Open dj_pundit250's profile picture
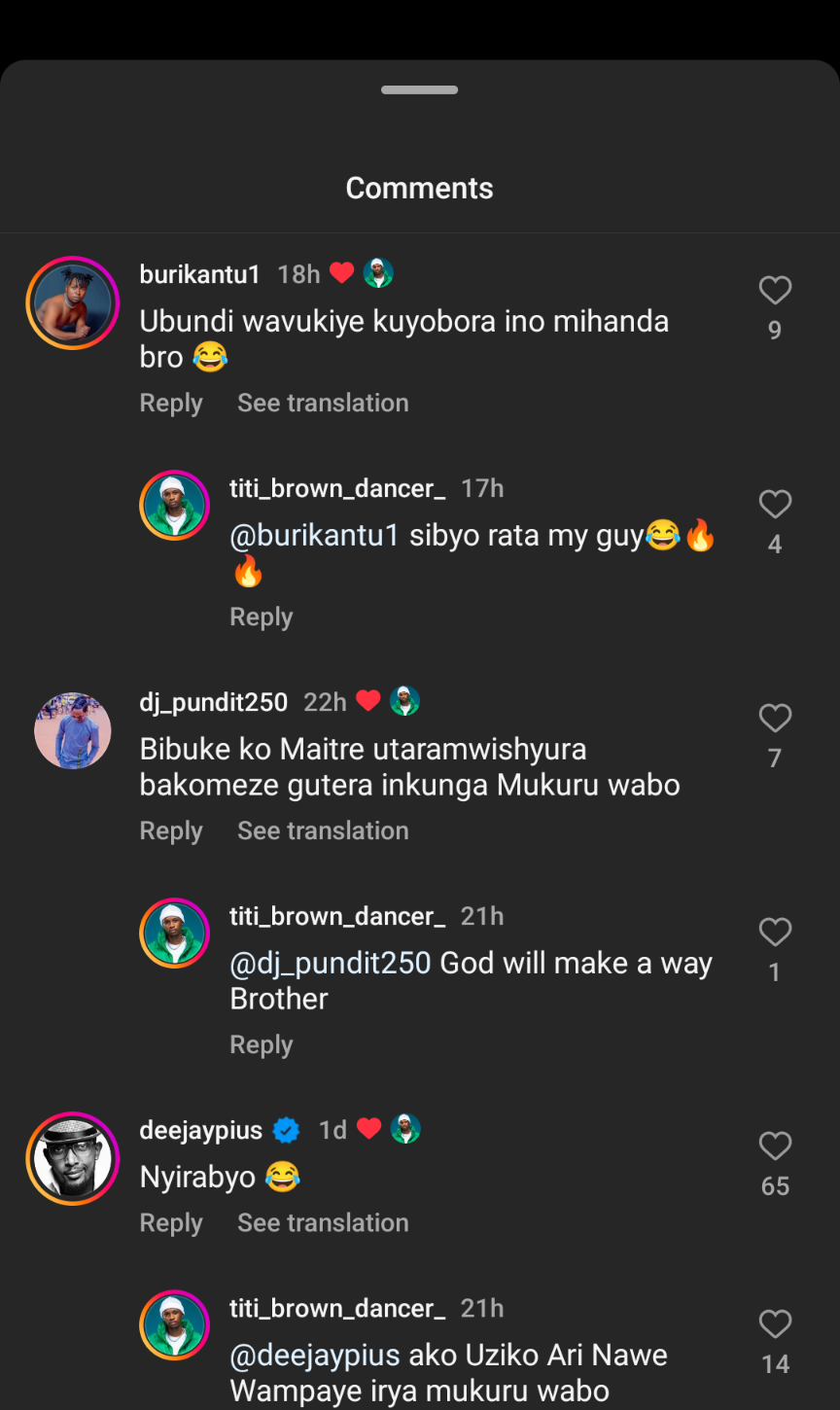The image size is (840, 1410). [x=73, y=730]
